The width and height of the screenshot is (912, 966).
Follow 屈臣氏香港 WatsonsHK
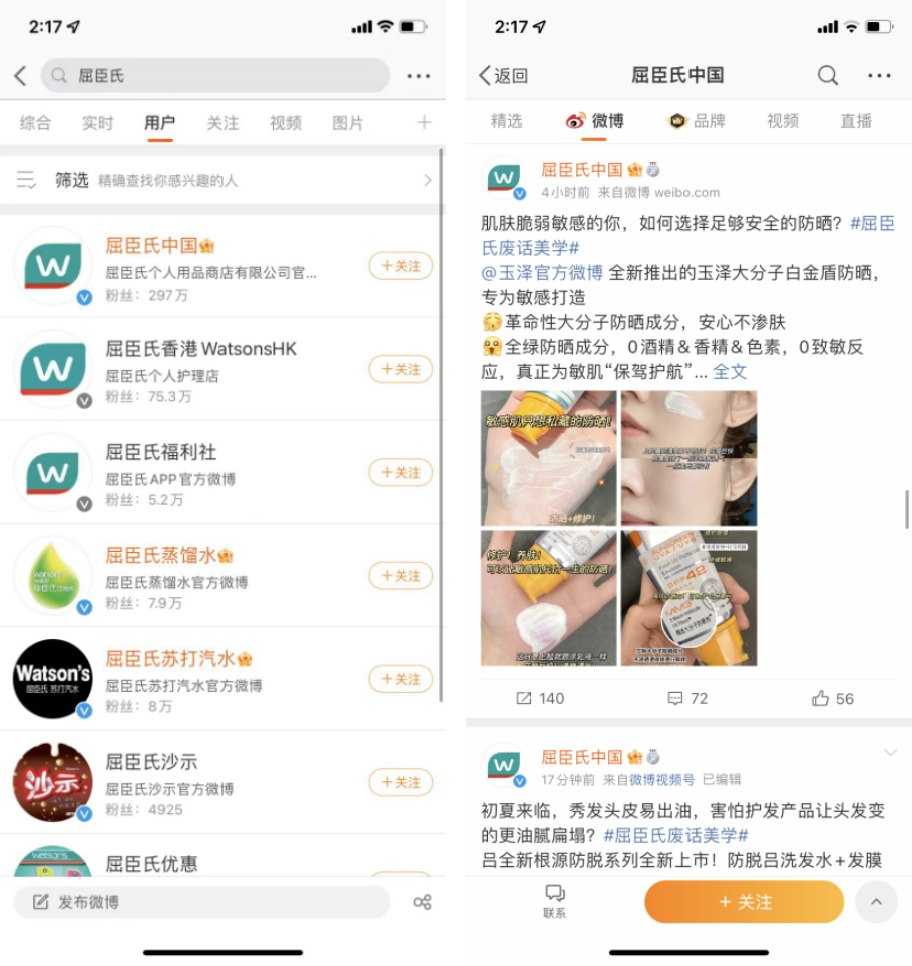tap(400, 369)
